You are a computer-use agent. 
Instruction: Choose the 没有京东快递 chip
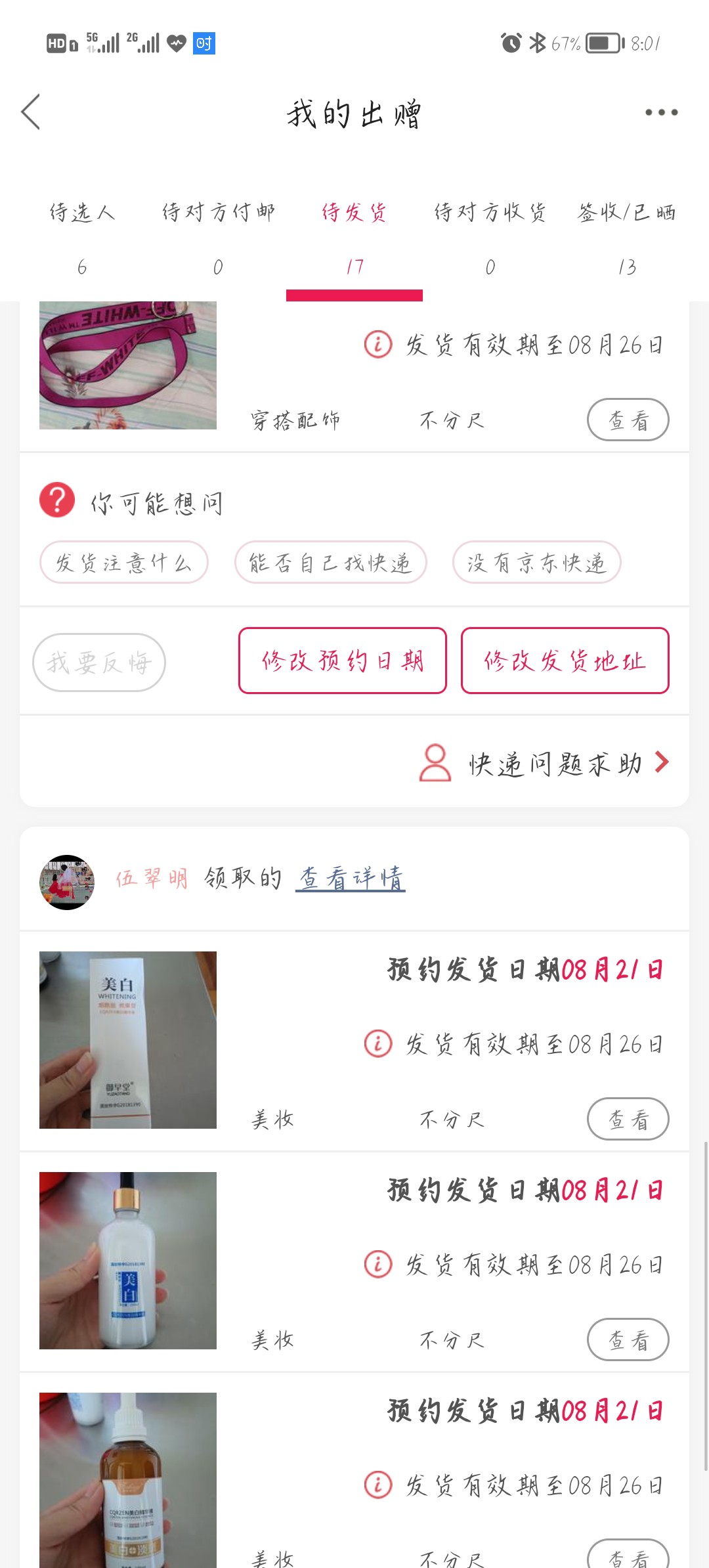pos(536,563)
